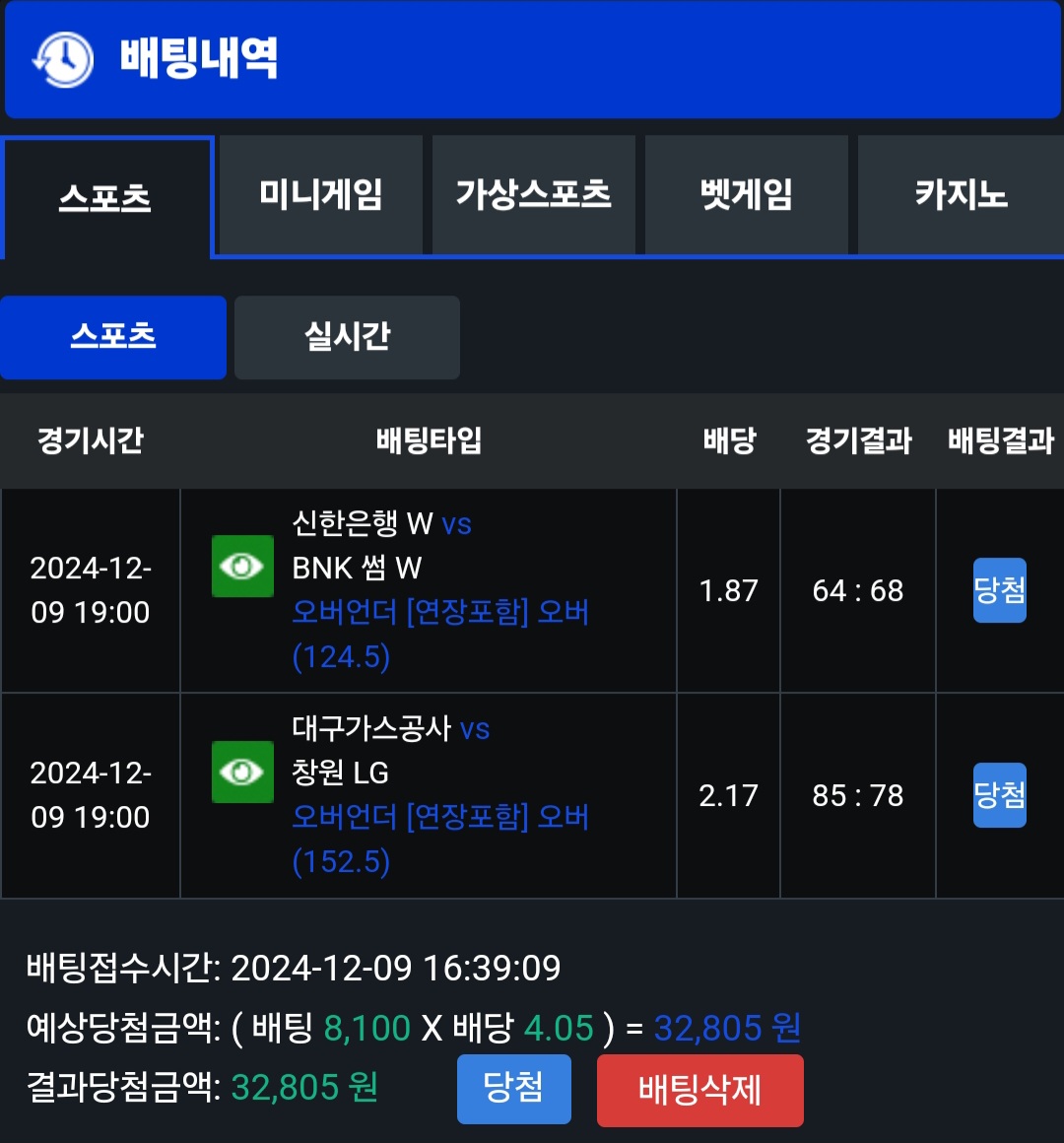Open the 미니게임 tab
Image resolution: width=1064 pixels, height=1143 pixels.
tap(320, 195)
